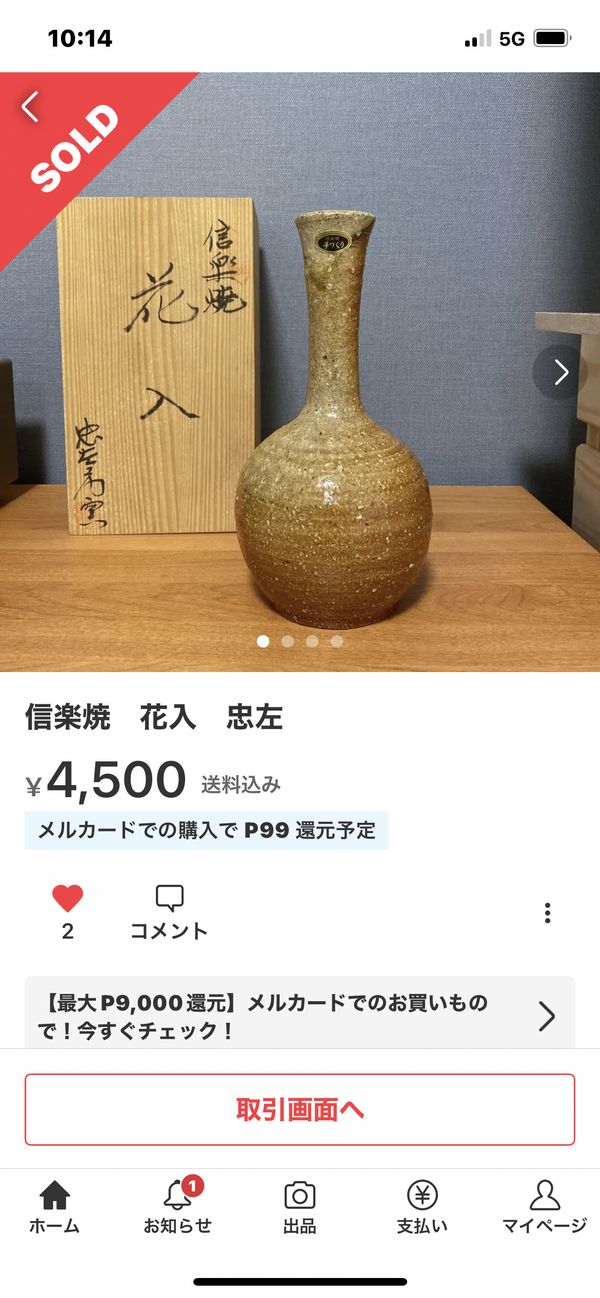The width and height of the screenshot is (600, 1298).
Task: Tap the 取引画面へ button
Action: pos(300,1109)
